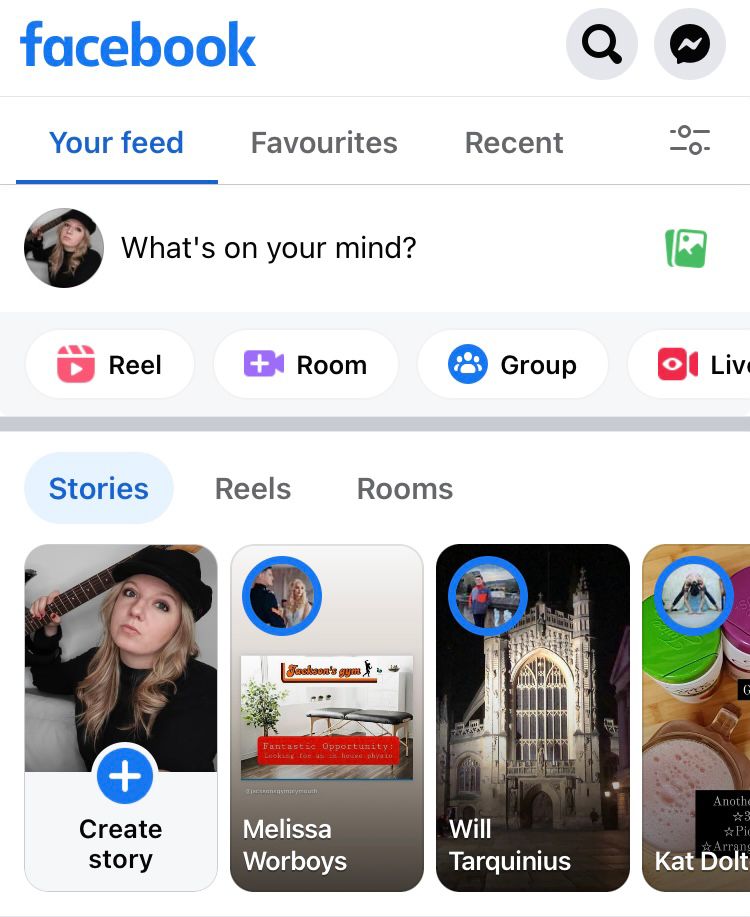The image size is (750, 917).
Task: Switch to the Reels tab
Action: 253,489
